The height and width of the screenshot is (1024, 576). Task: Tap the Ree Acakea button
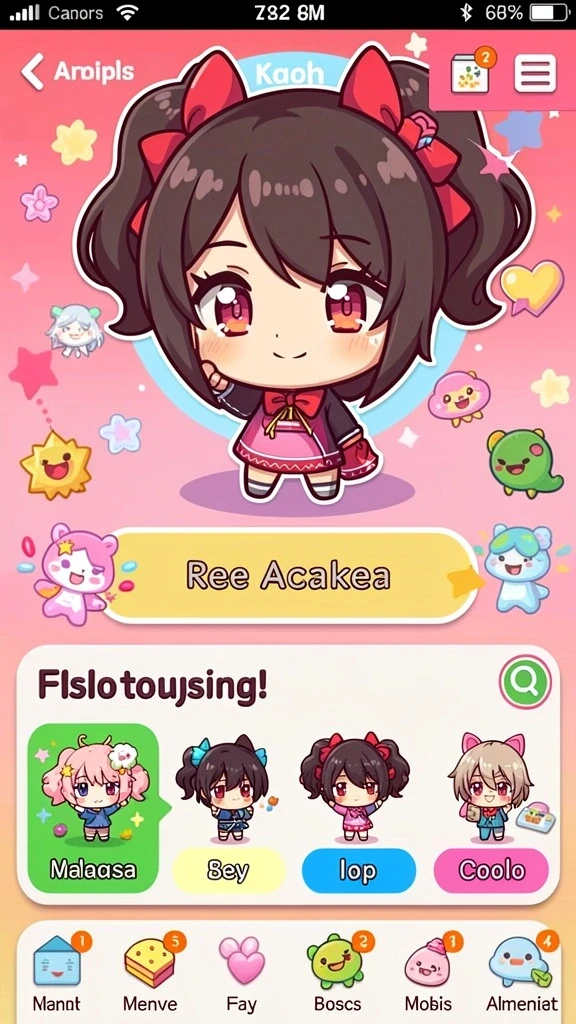coord(289,575)
